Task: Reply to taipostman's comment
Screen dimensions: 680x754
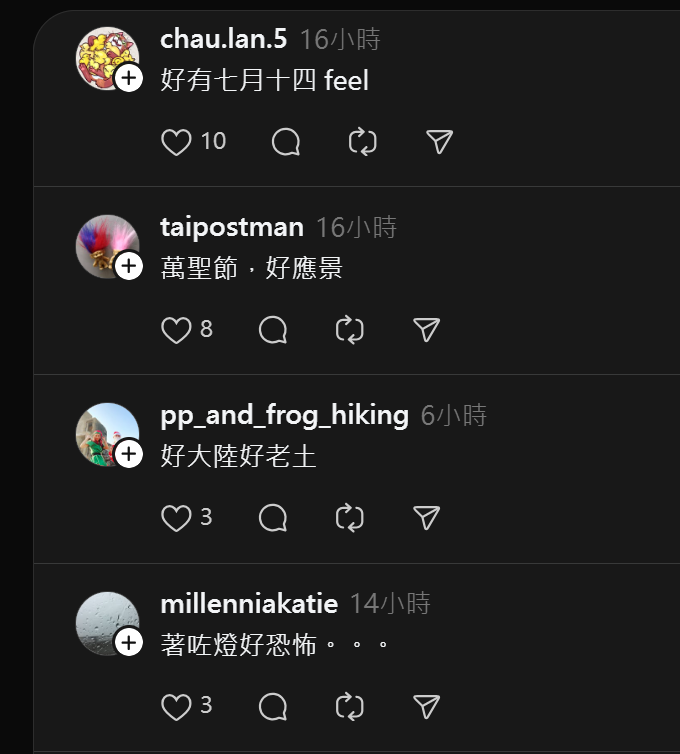Action: (x=273, y=330)
